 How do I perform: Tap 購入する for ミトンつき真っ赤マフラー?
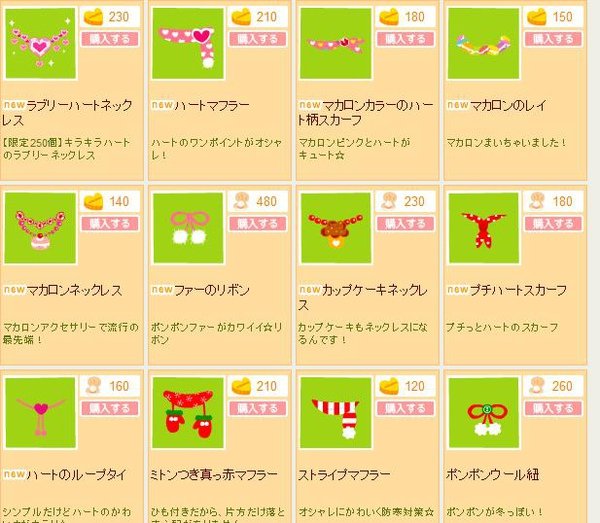point(257,407)
